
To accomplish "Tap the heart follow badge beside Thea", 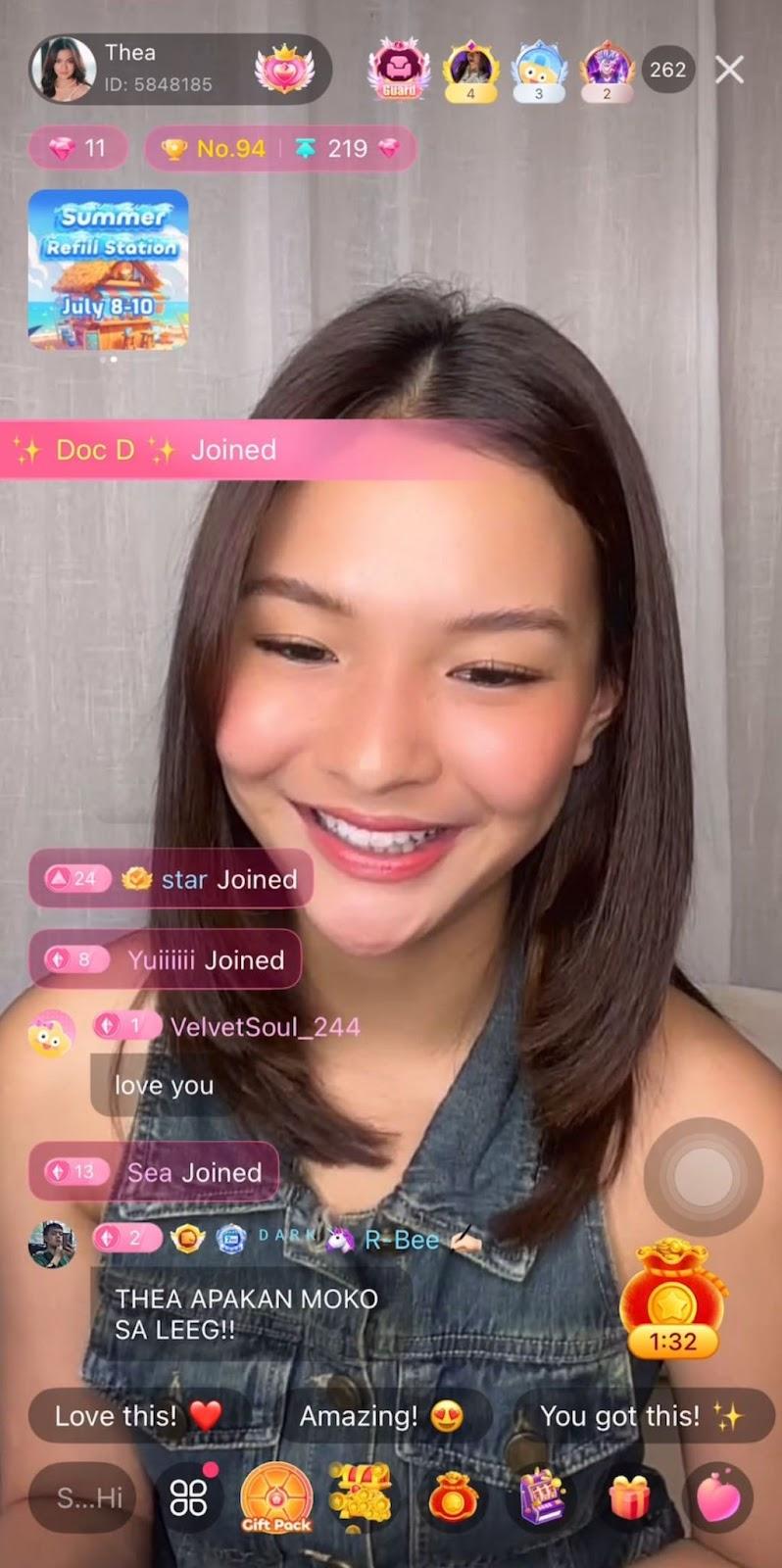I will 284,70.
